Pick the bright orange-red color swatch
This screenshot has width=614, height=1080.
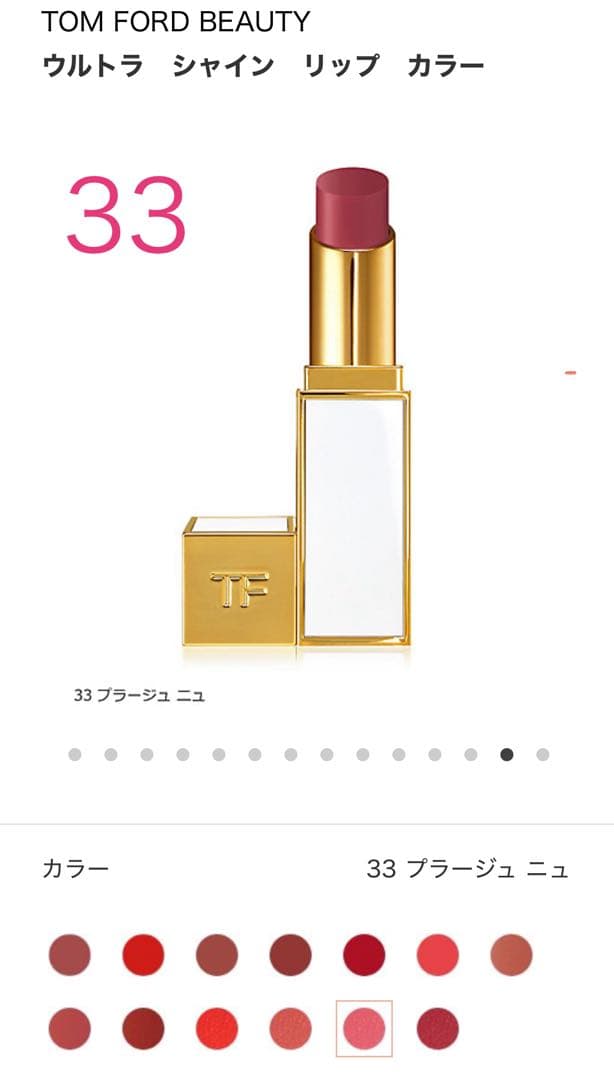coord(217,1028)
